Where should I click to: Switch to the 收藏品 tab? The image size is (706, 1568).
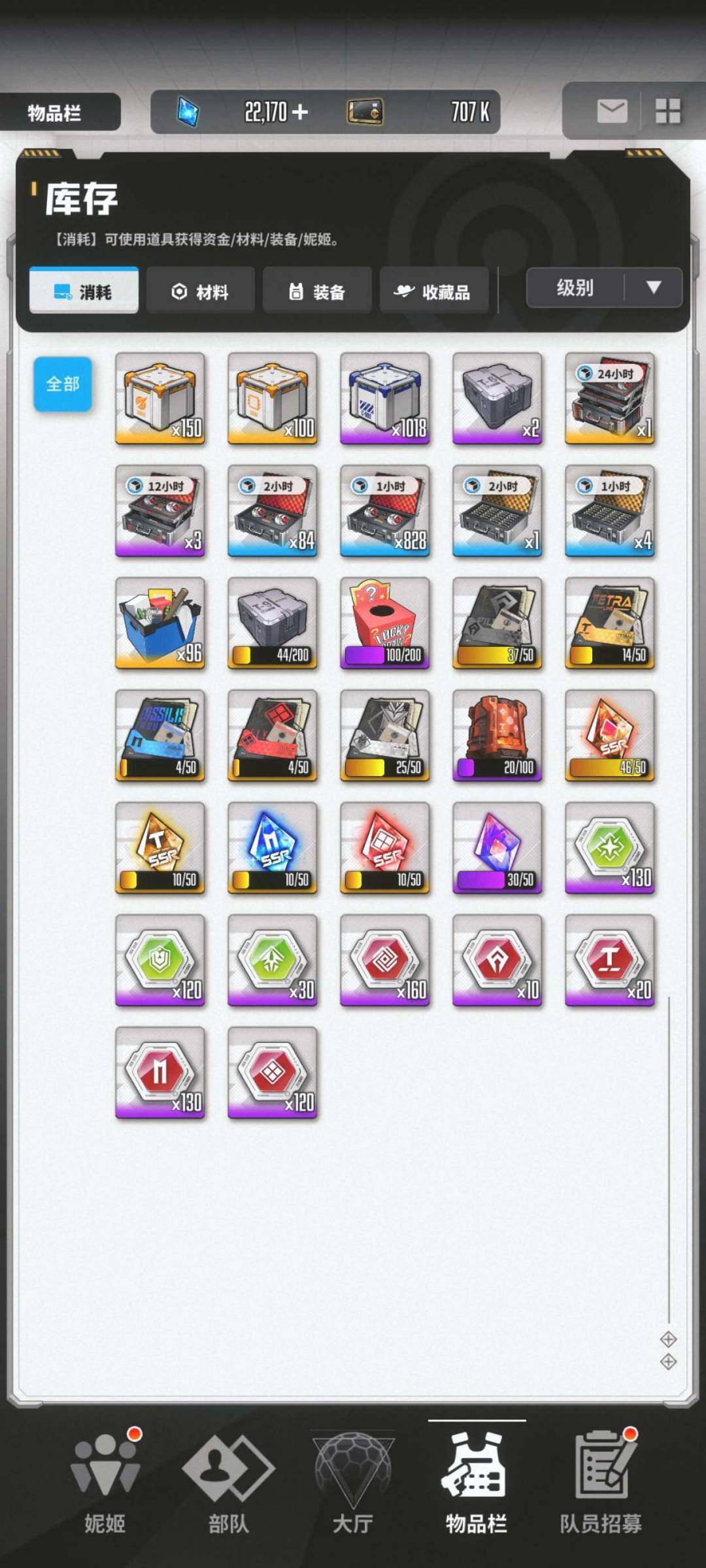433,291
